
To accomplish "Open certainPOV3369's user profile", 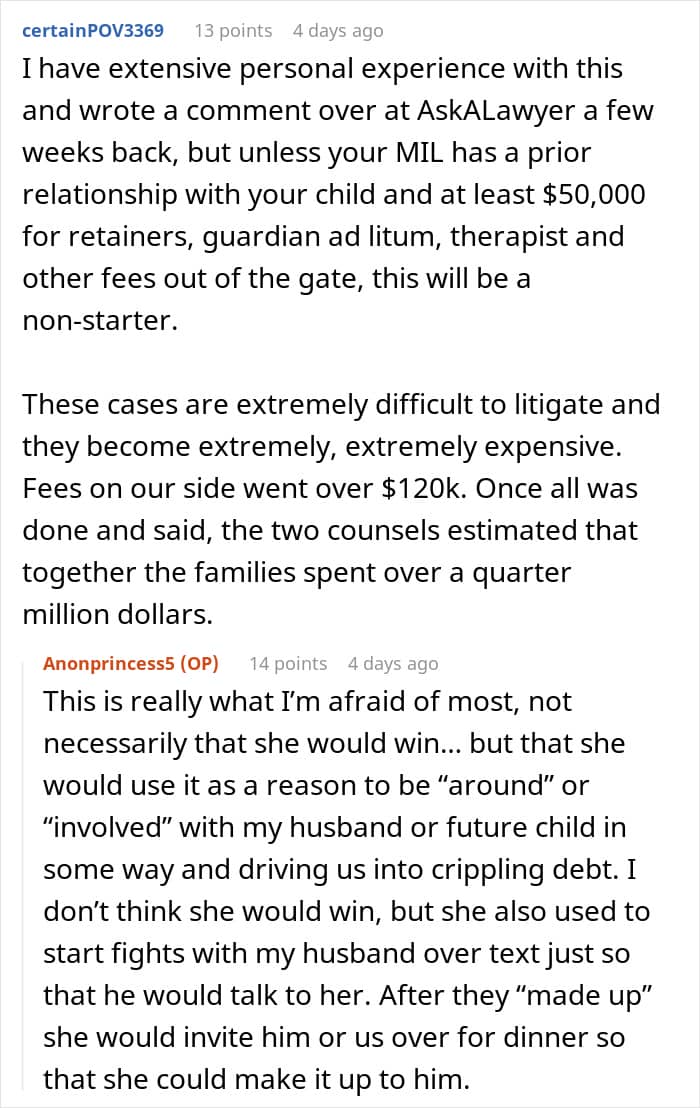I will pyautogui.click(x=93, y=30).
